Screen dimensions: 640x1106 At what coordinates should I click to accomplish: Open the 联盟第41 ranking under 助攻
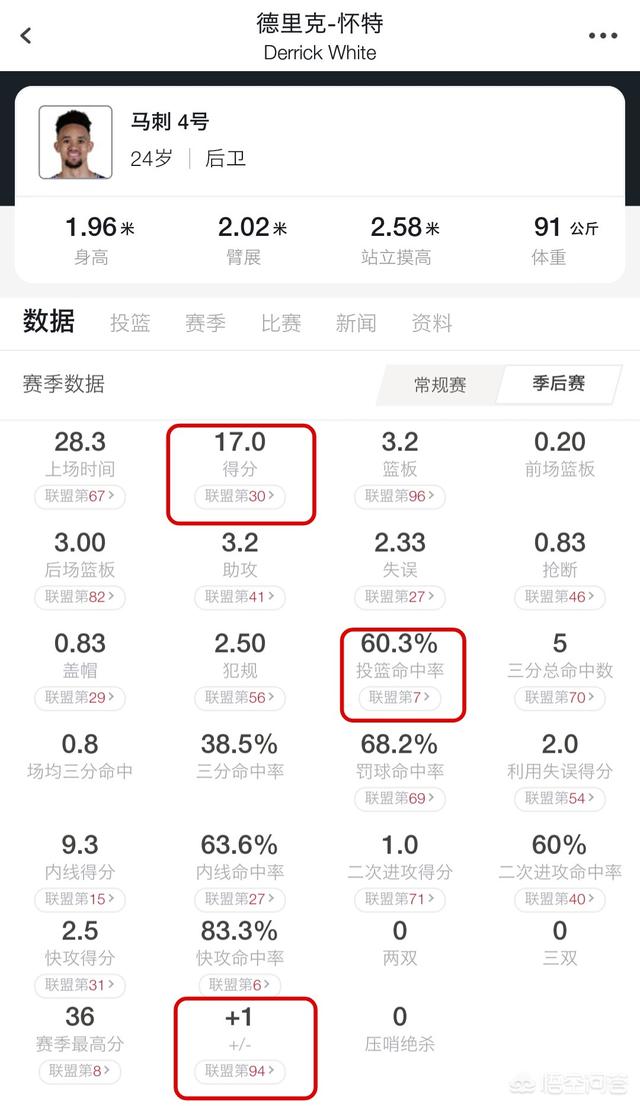[240, 597]
